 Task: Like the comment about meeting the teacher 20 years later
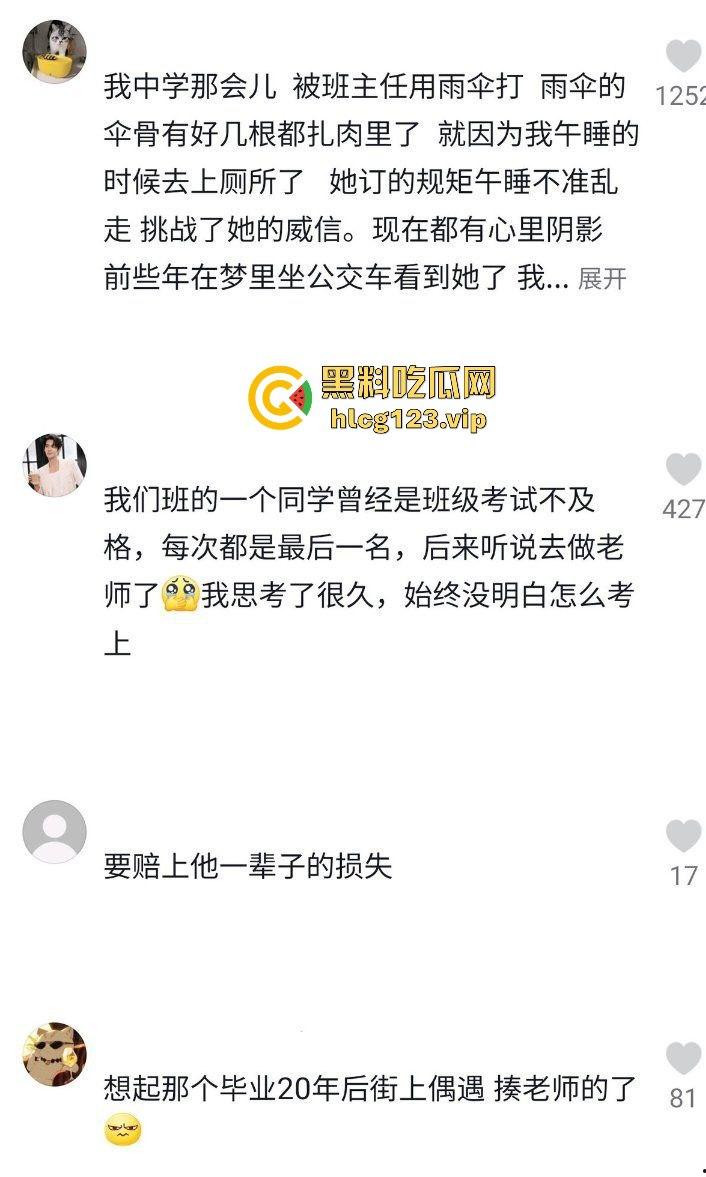[684, 1058]
